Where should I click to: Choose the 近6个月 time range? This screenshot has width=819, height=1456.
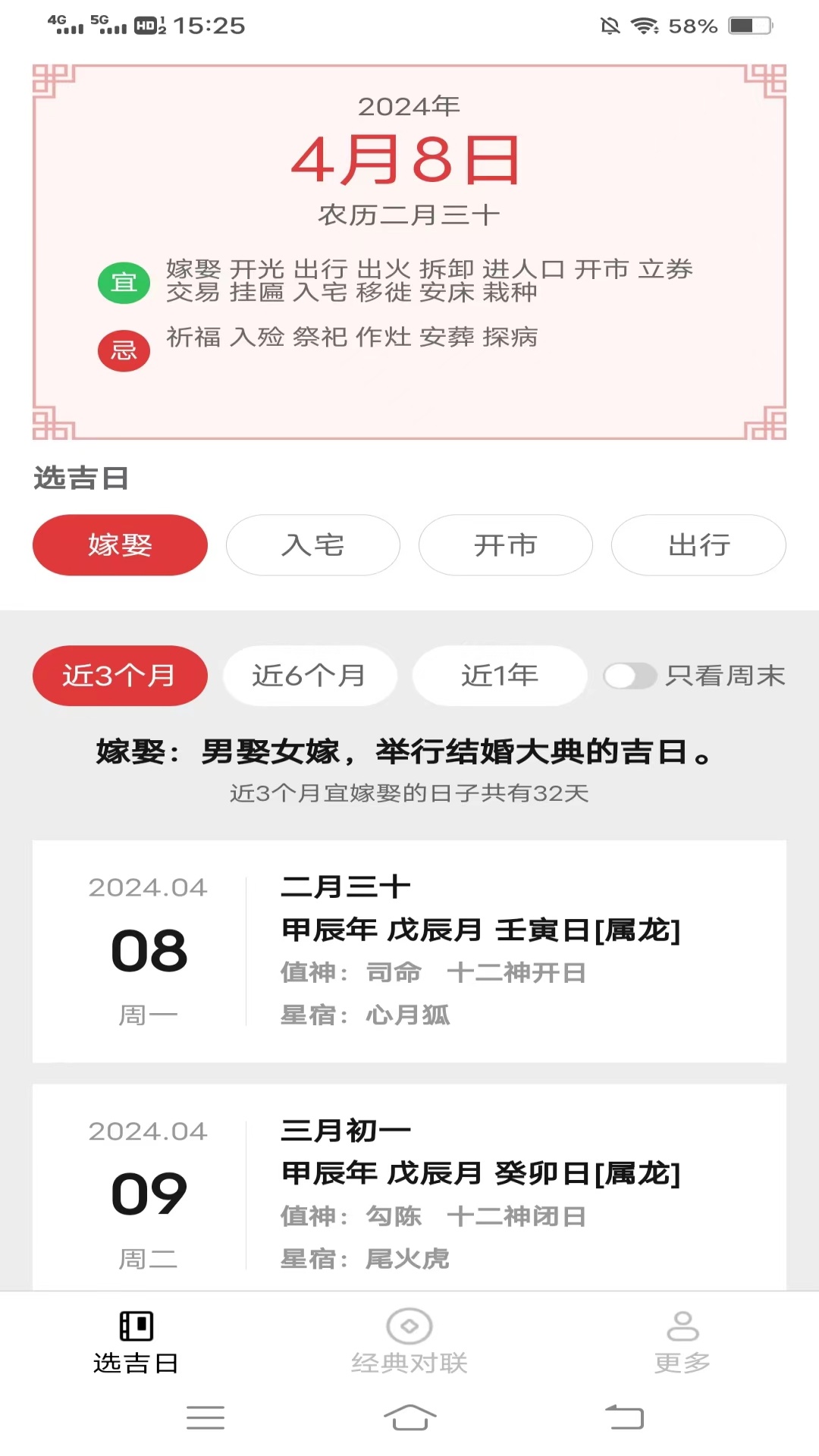[309, 675]
